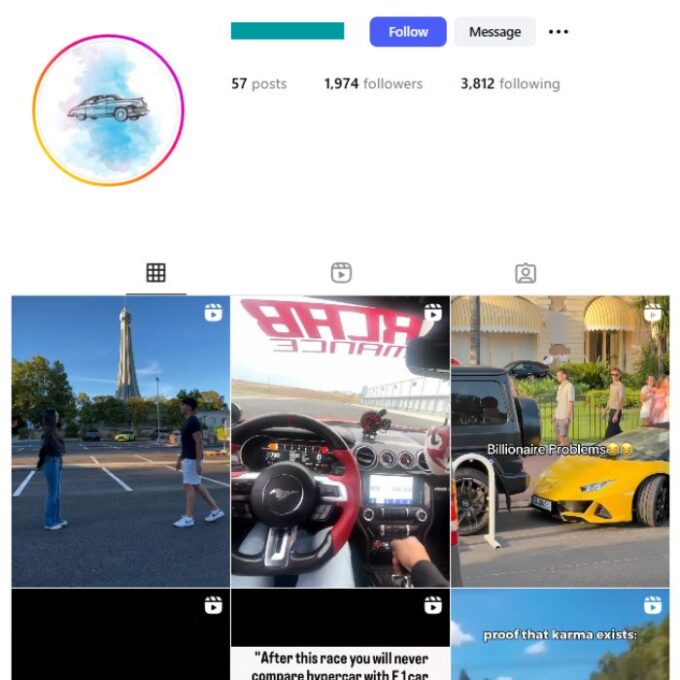The width and height of the screenshot is (680, 680).
Task: Open the Billionaire Problems reel
Action: tap(559, 440)
